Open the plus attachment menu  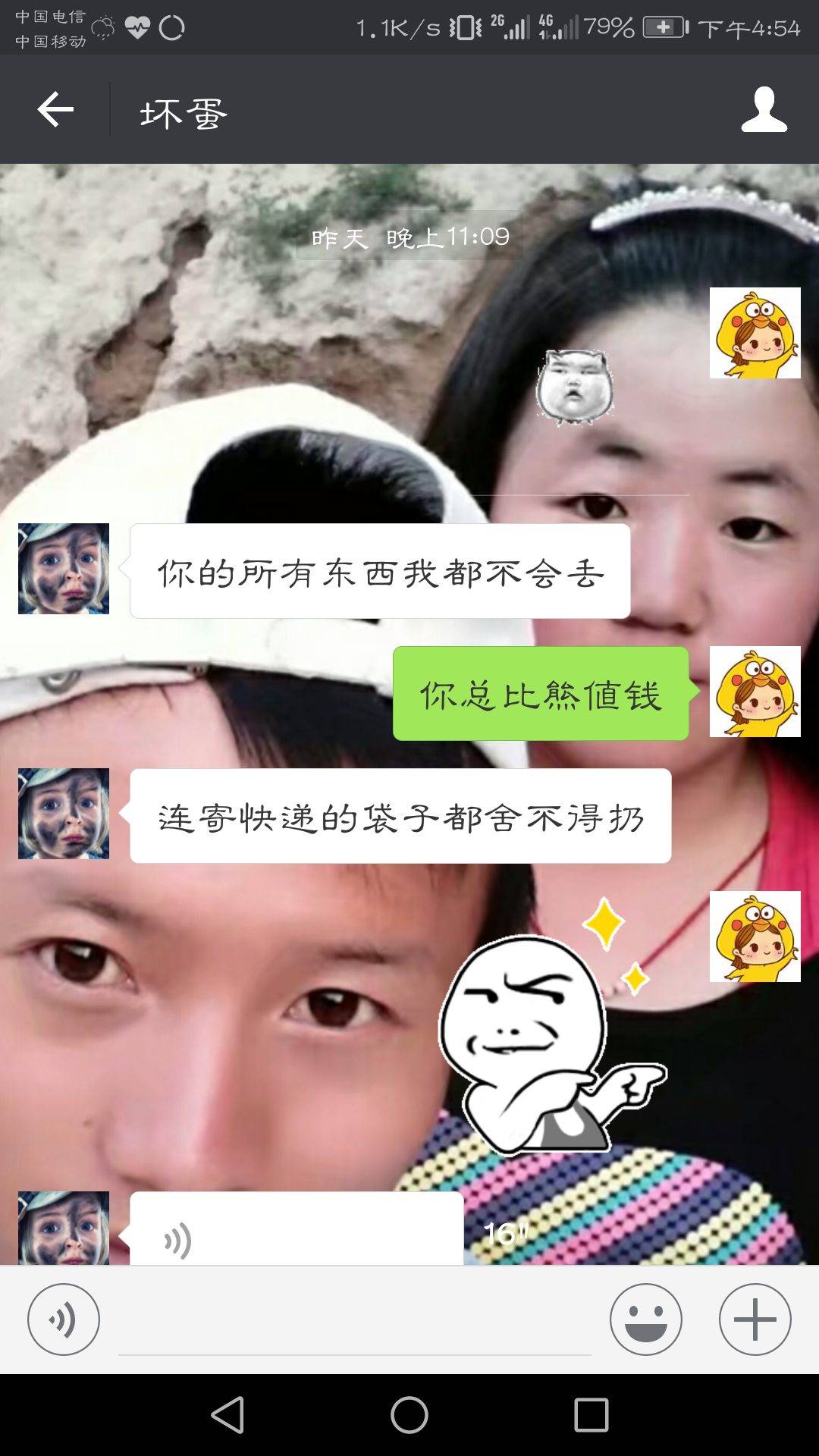click(755, 1319)
